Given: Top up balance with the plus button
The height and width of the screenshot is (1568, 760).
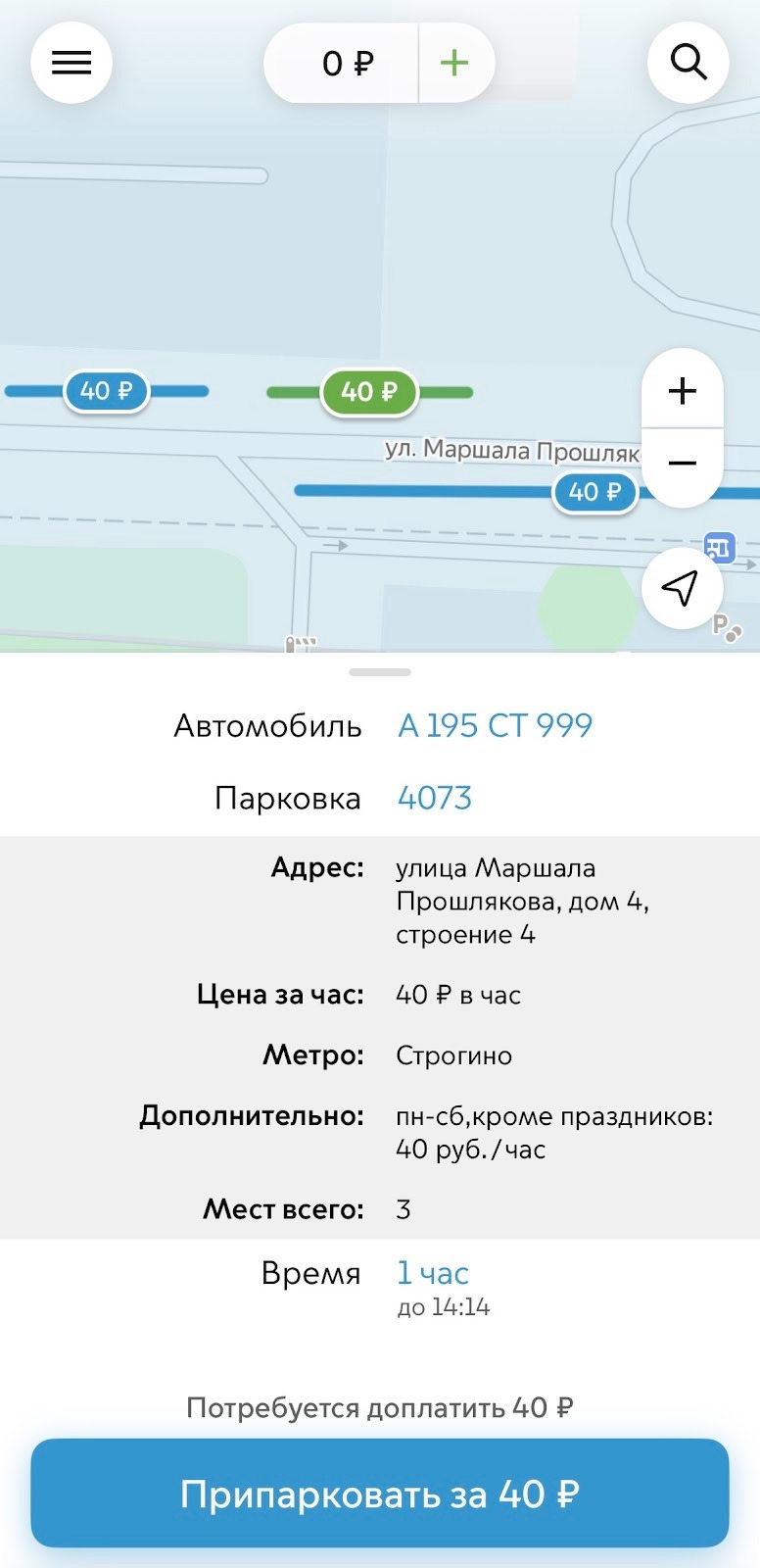Looking at the screenshot, I should 454,64.
